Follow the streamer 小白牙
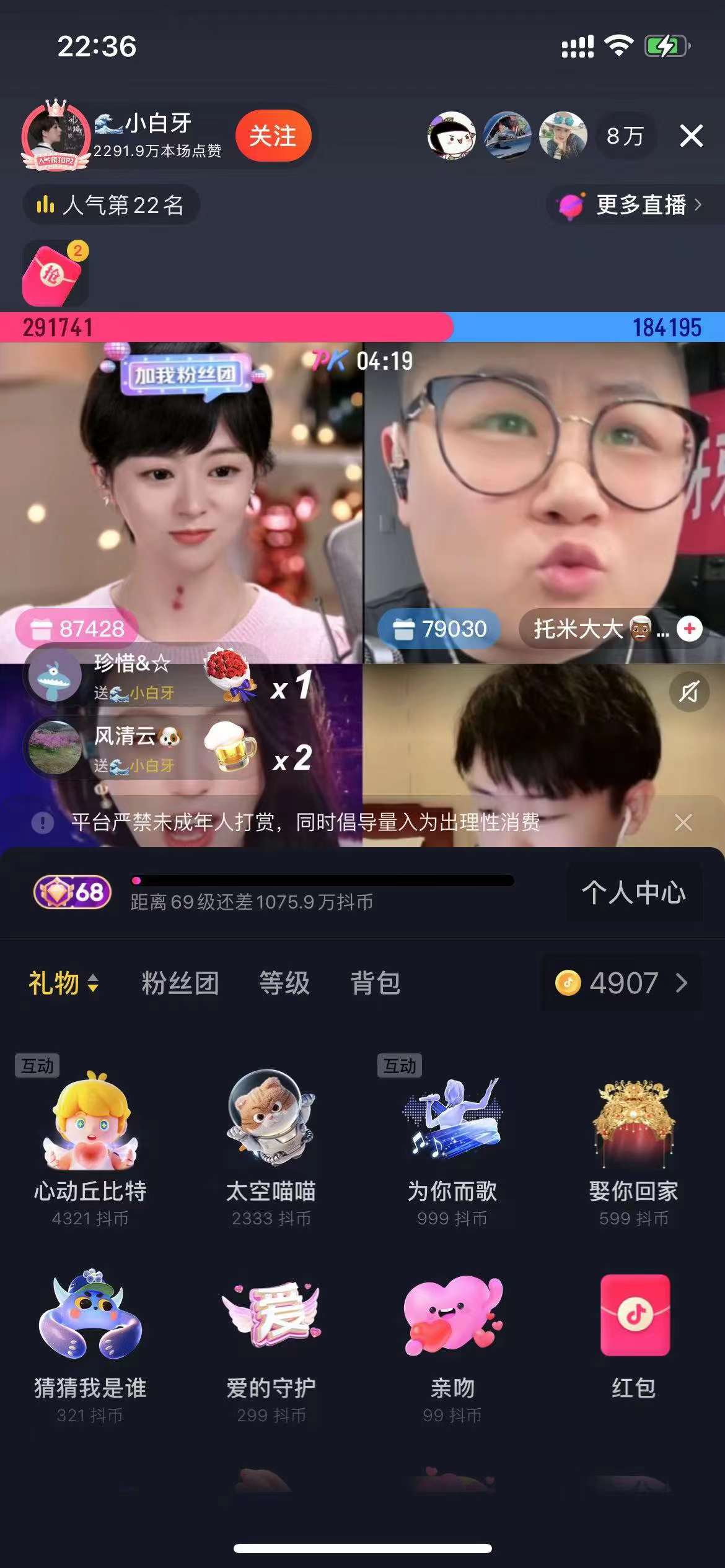The height and width of the screenshot is (1568, 725). click(x=273, y=136)
